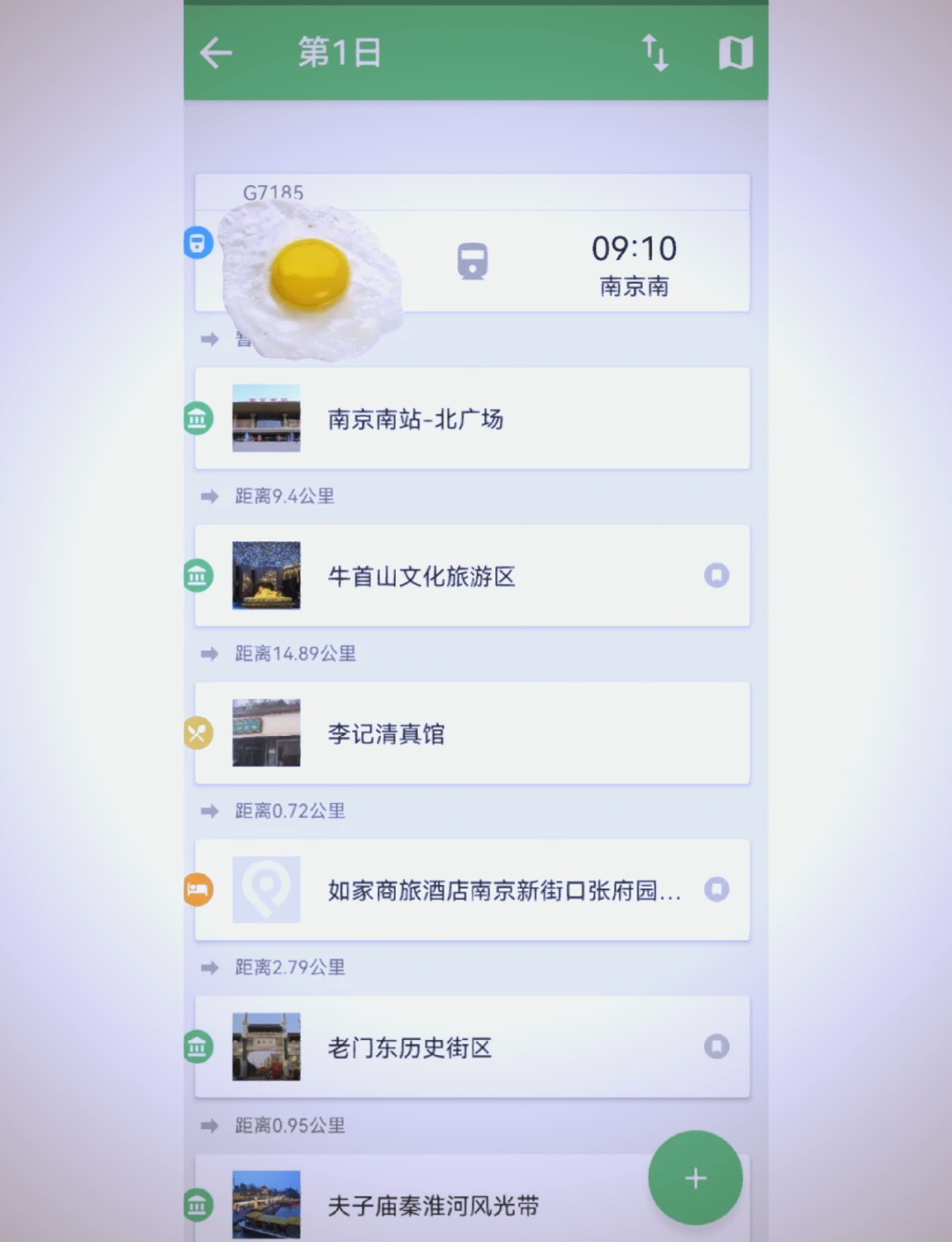Image resolution: width=952 pixels, height=1242 pixels.
Task: Tap the blue train ticket icon beside G7185
Action: tap(198, 242)
